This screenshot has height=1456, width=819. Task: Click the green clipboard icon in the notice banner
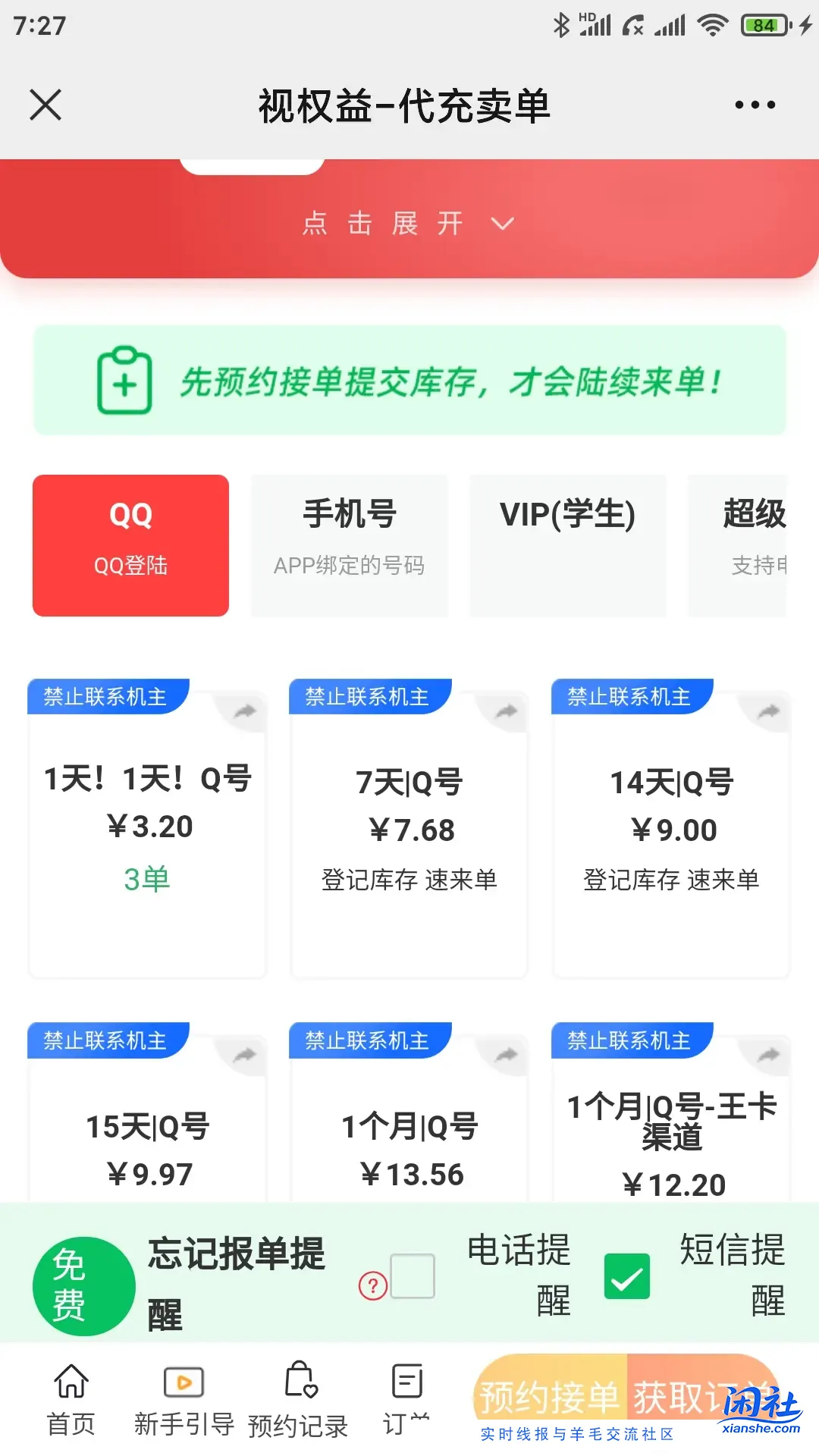click(124, 381)
